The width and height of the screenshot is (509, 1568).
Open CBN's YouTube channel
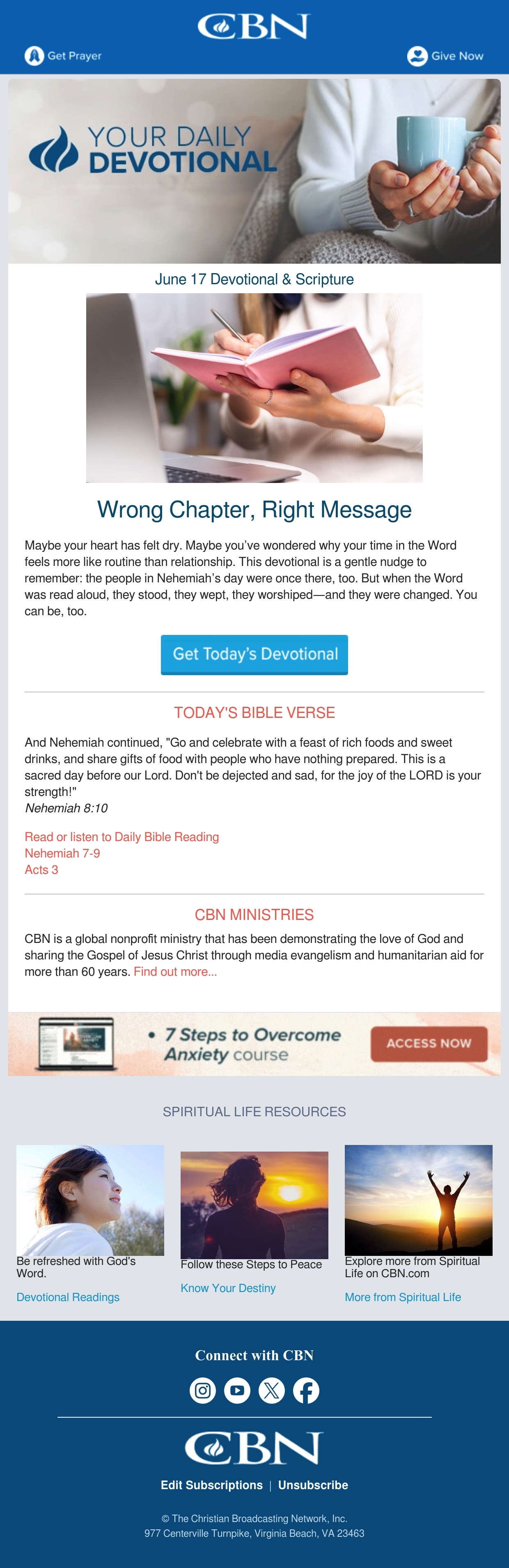tap(237, 1390)
